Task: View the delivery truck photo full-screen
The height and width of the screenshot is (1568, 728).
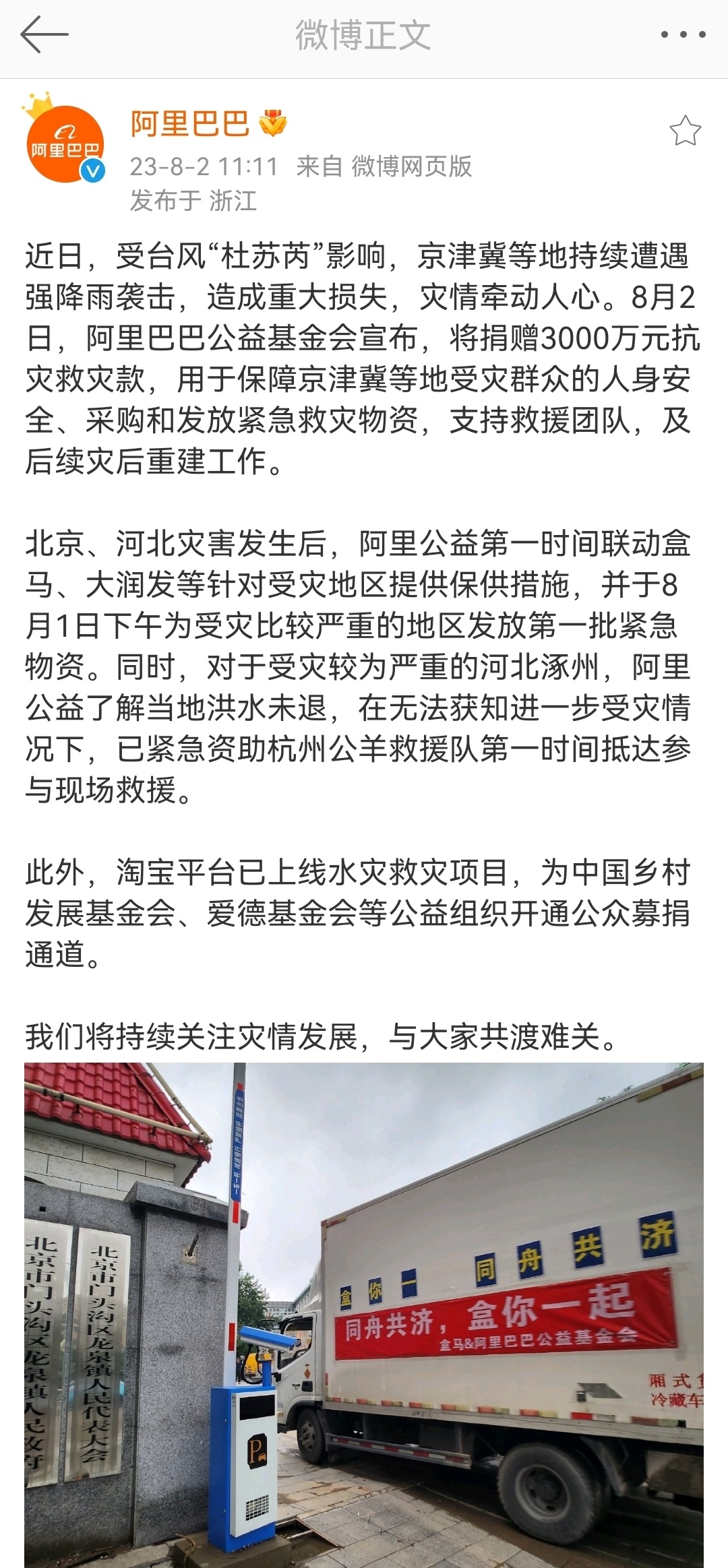Action: (364, 1314)
